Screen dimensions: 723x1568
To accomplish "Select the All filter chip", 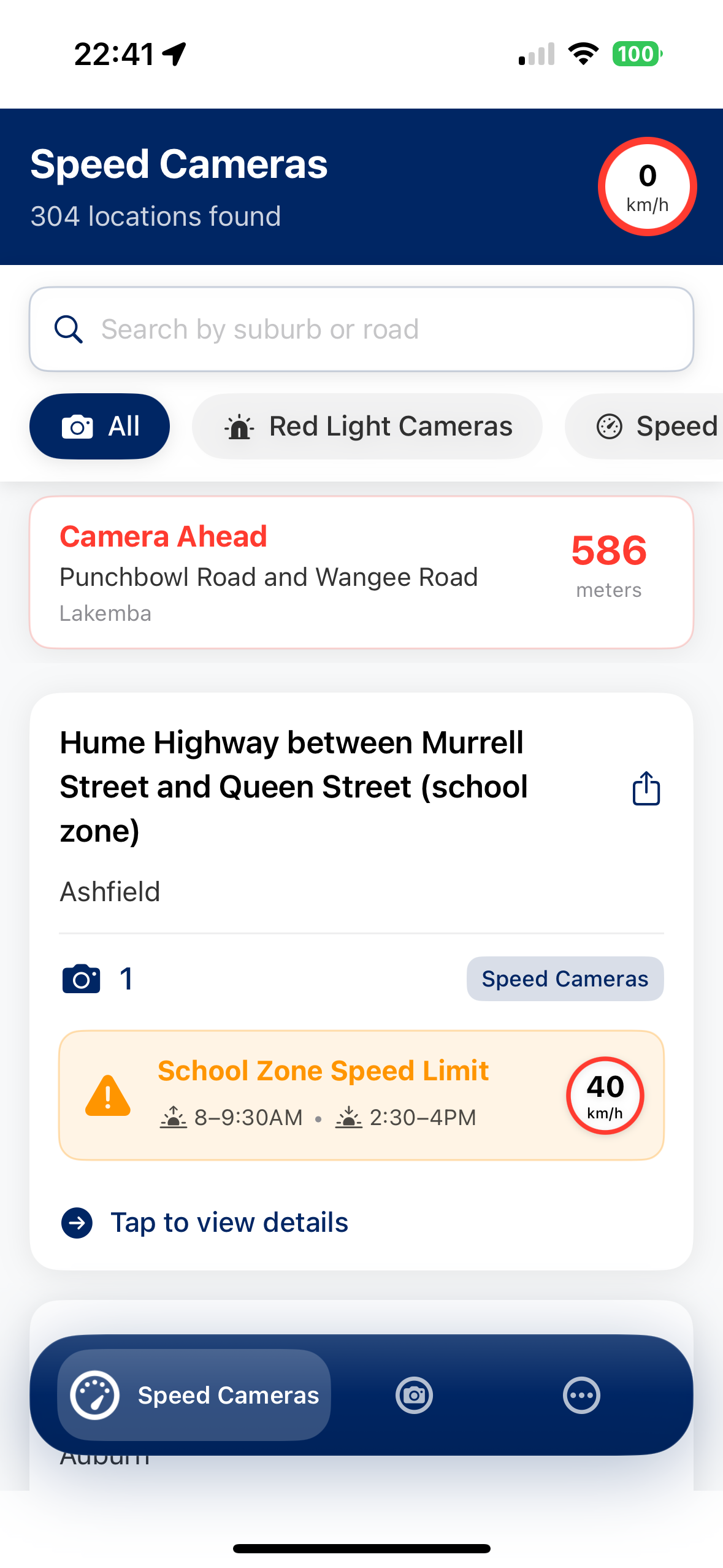I will 99,426.
